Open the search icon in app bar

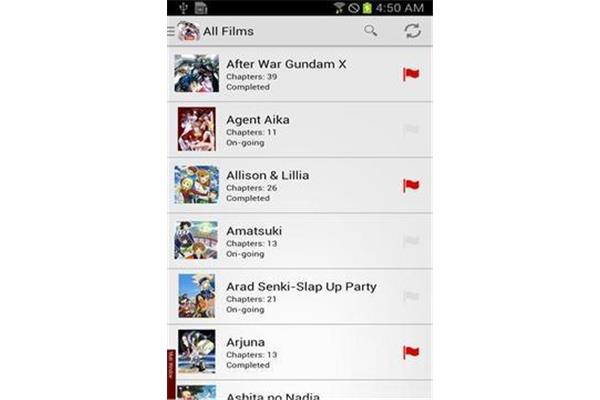[x=371, y=31]
